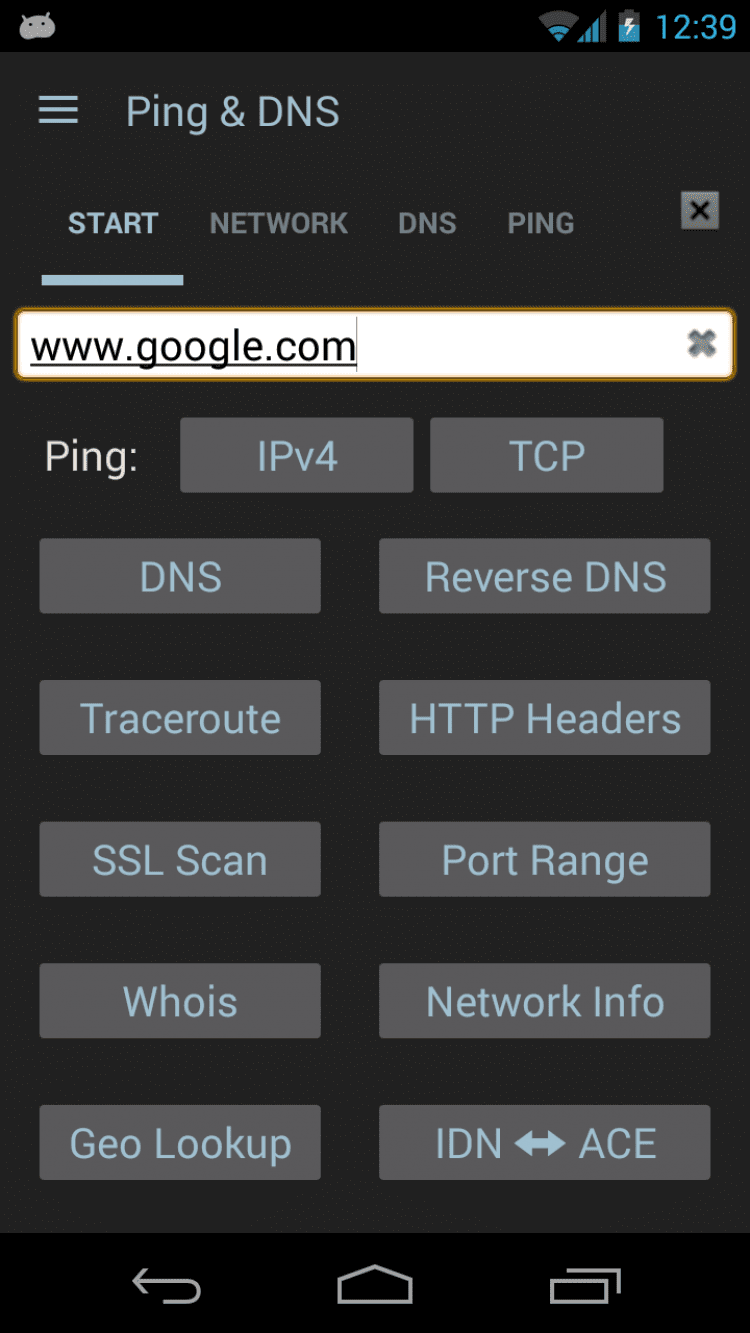Start a Traceroute
This screenshot has width=750, height=1333.
point(180,718)
